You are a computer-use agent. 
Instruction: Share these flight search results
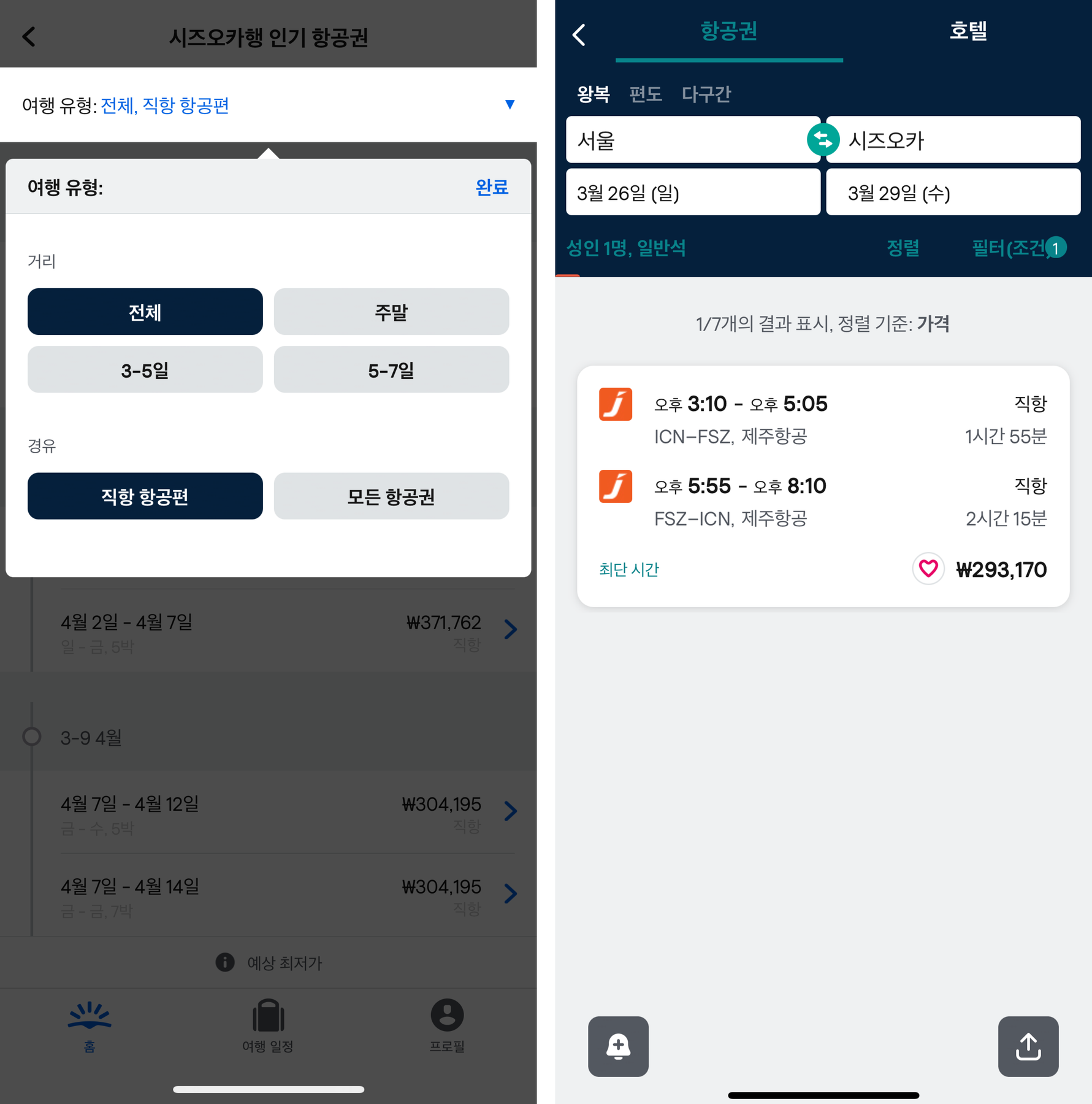click(x=1028, y=1046)
